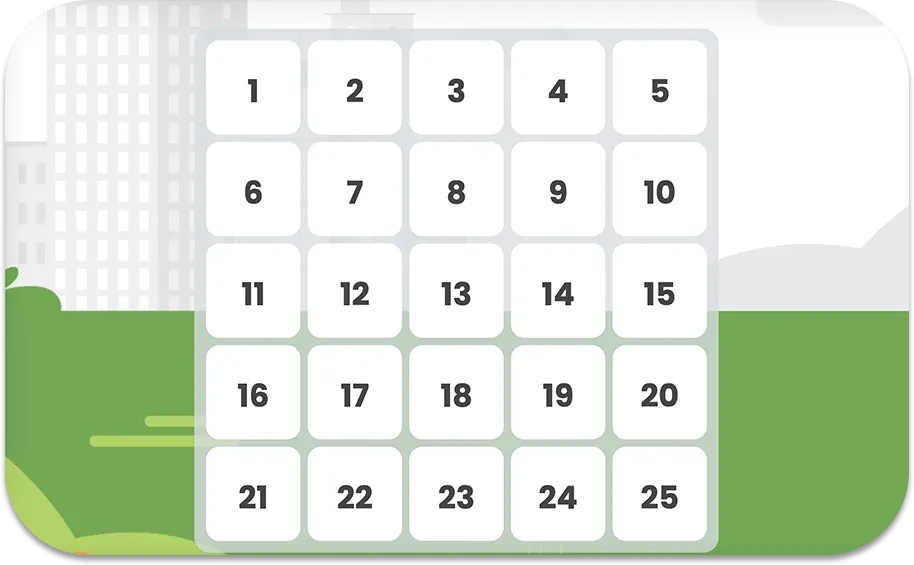Select level 20 tile
The image size is (914, 565).
click(659, 393)
